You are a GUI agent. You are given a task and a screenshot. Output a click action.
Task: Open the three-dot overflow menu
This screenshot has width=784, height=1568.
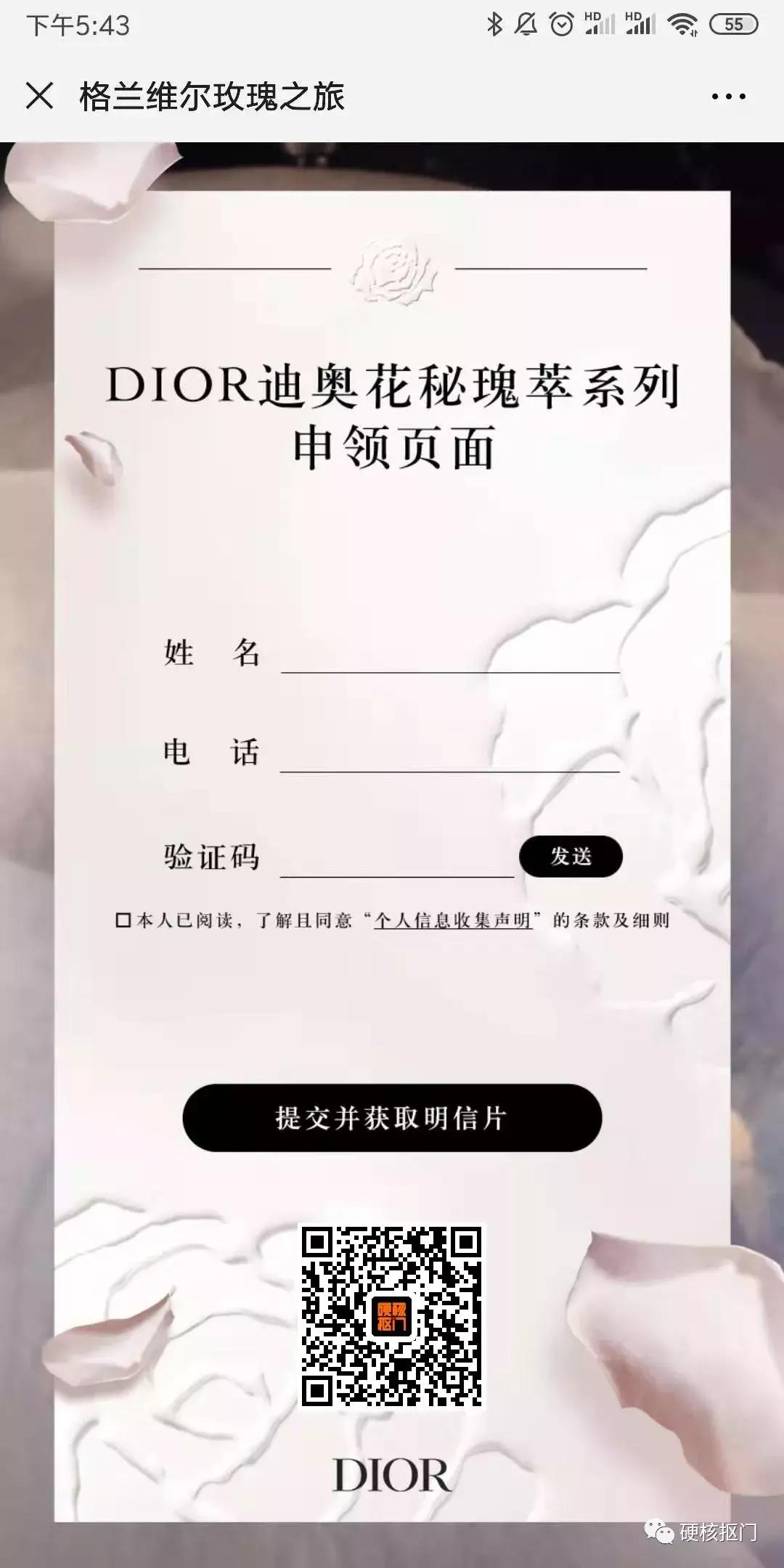[728, 97]
